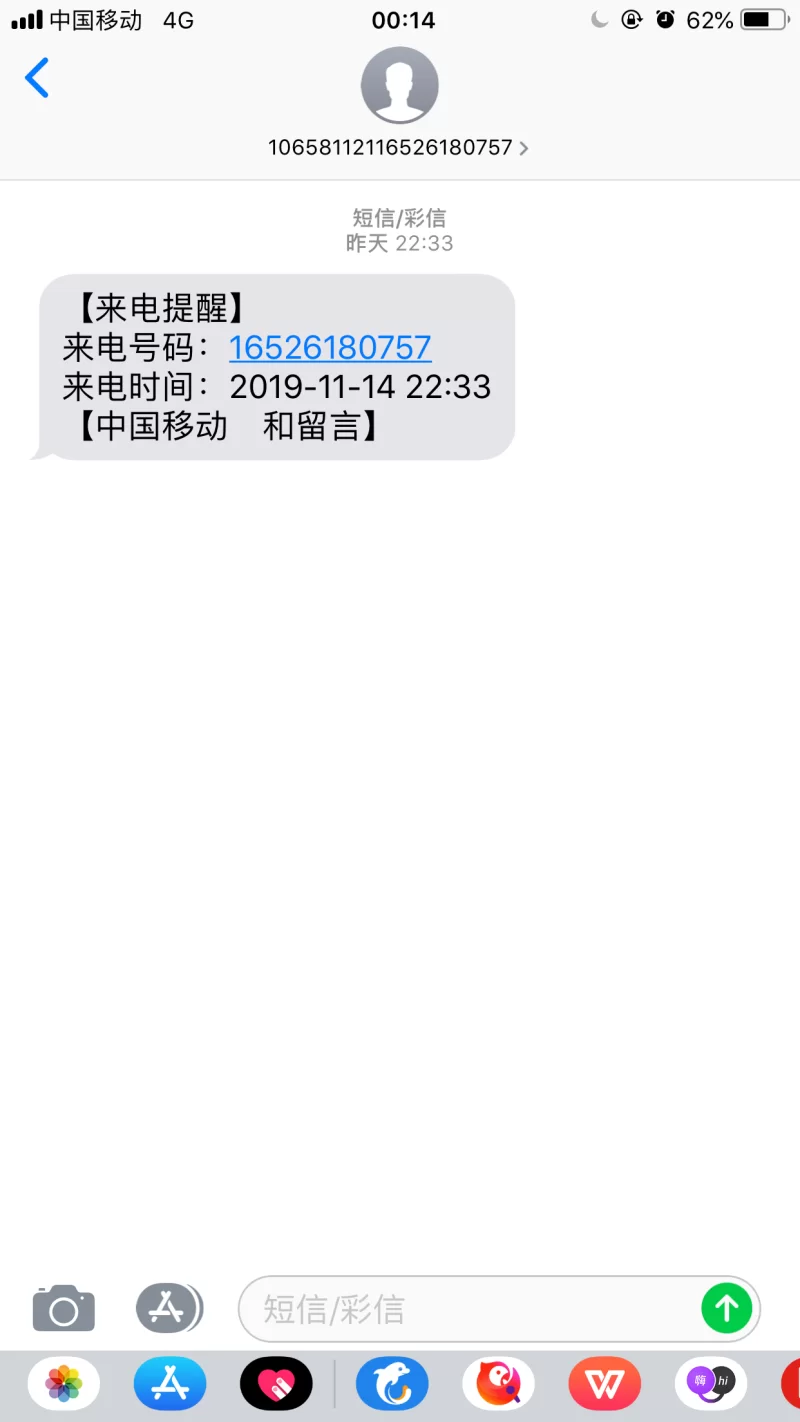This screenshot has width=800, height=1422.
Task: Focus the 短信/彩信 message input field
Action: [x=470, y=1308]
